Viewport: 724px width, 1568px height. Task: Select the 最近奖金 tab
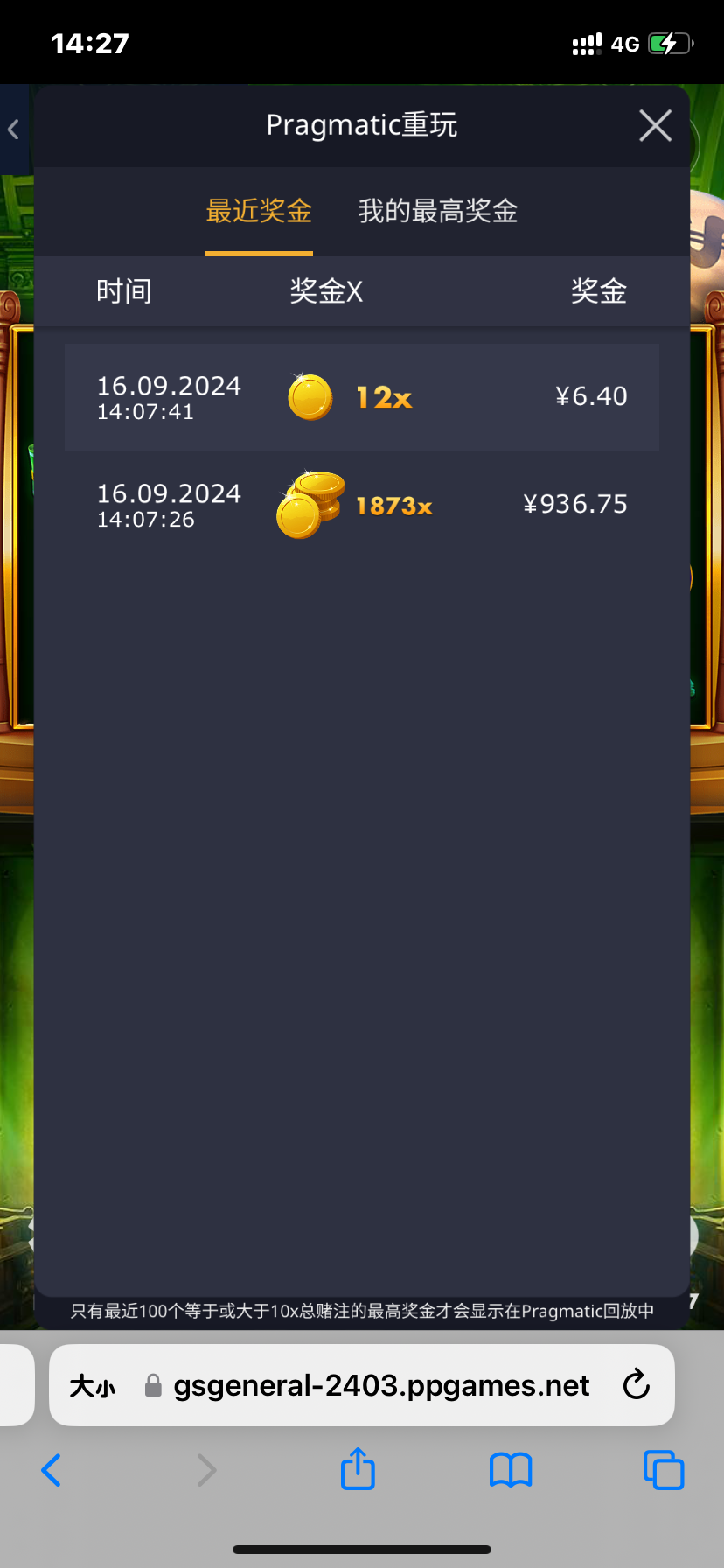[259, 211]
